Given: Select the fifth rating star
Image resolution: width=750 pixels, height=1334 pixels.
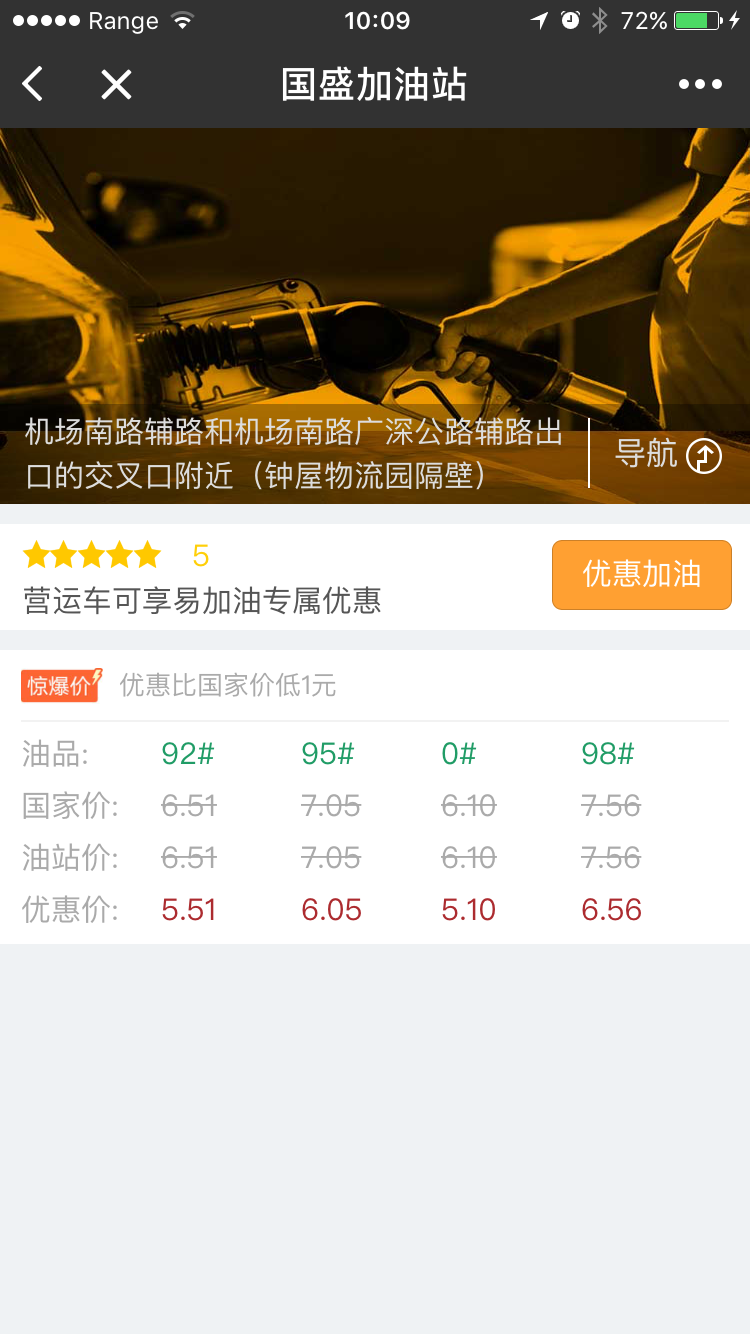Looking at the screenshot, I should tap(147, 553).
